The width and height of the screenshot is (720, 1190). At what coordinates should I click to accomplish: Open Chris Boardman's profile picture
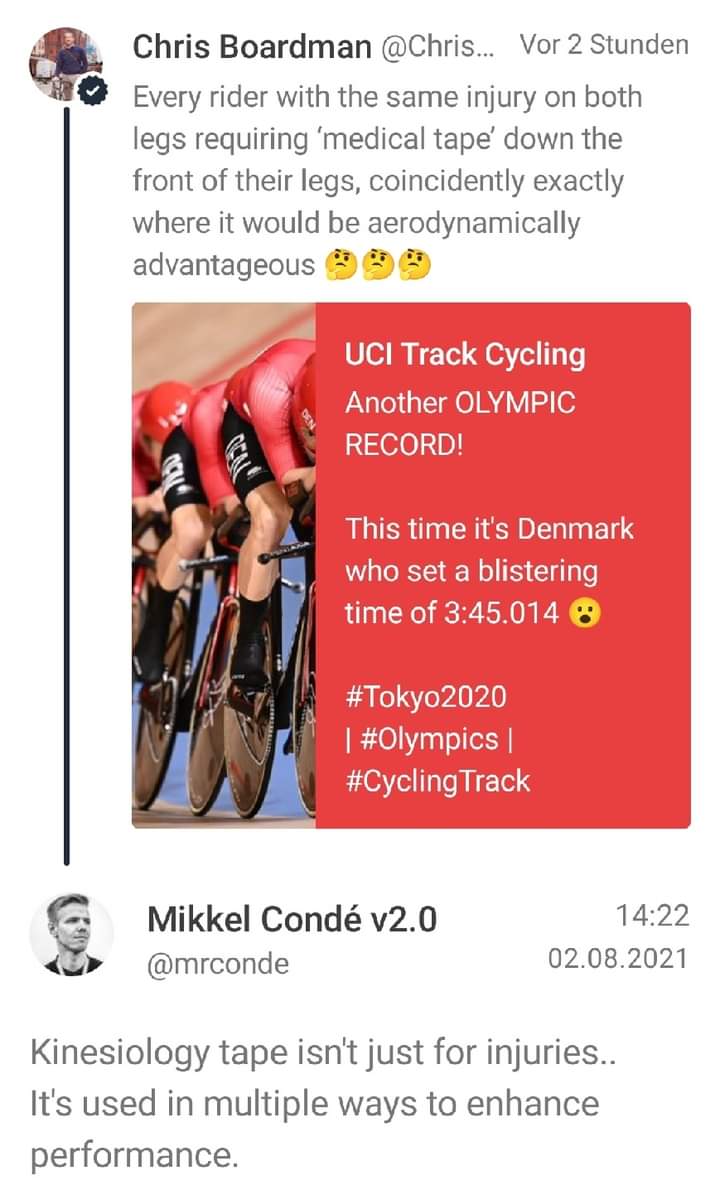[x=65, y=64]
